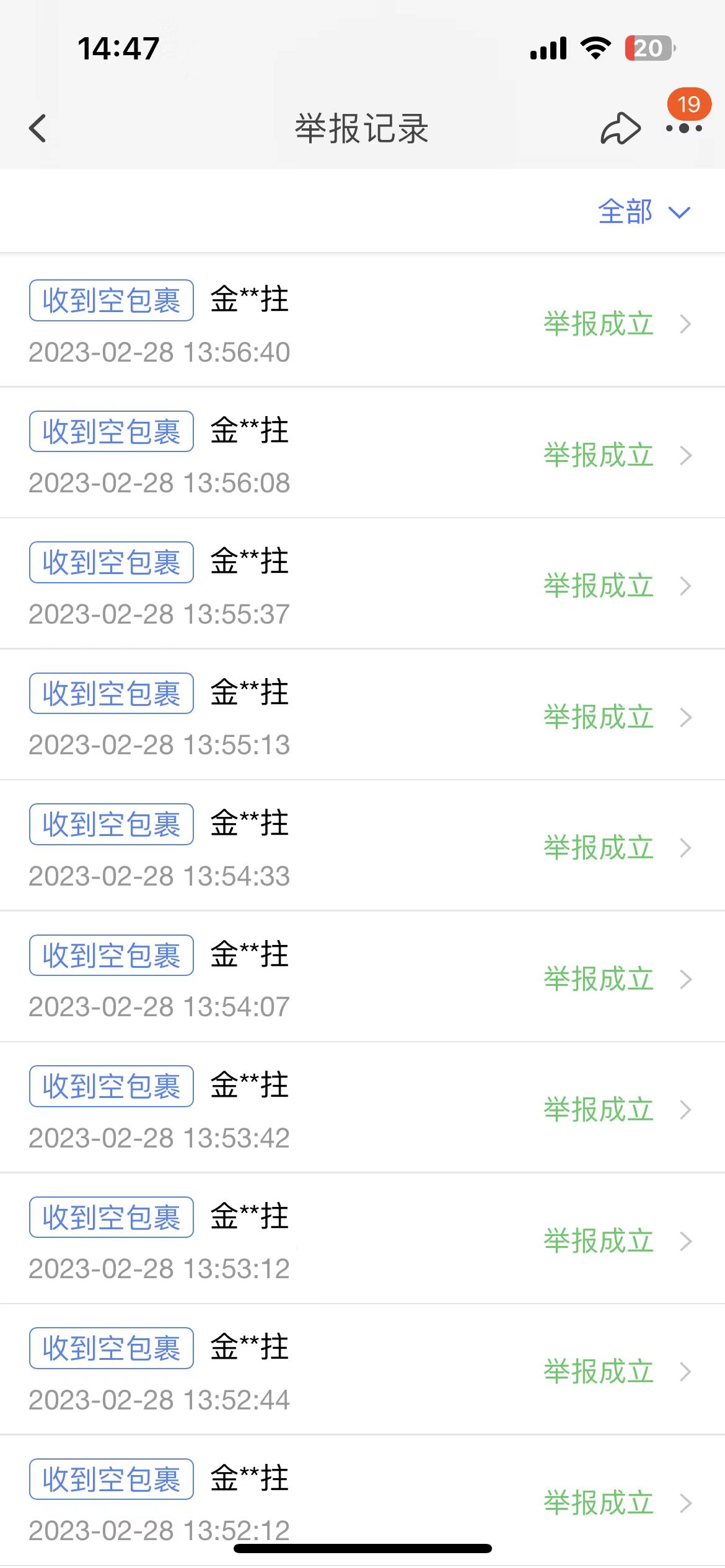This screenshot has height=1568, width=725.
Task: Select the 收到空包裹 tag on top record
Action: [110, 300]
